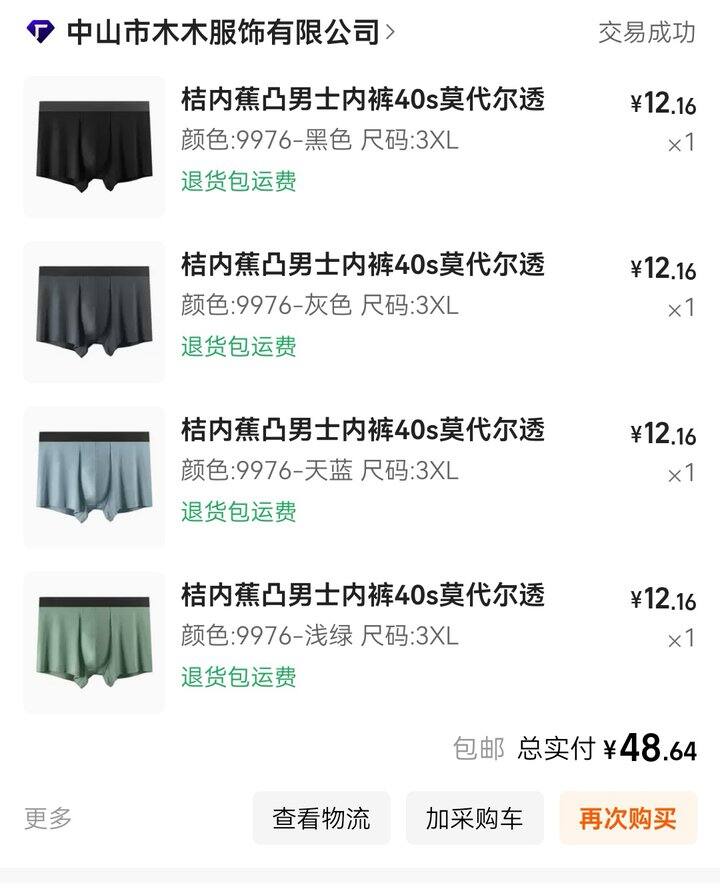This screenshot has width=720, height=891.
Task: Add the order via 加采购车
Action: coord(474,819)
